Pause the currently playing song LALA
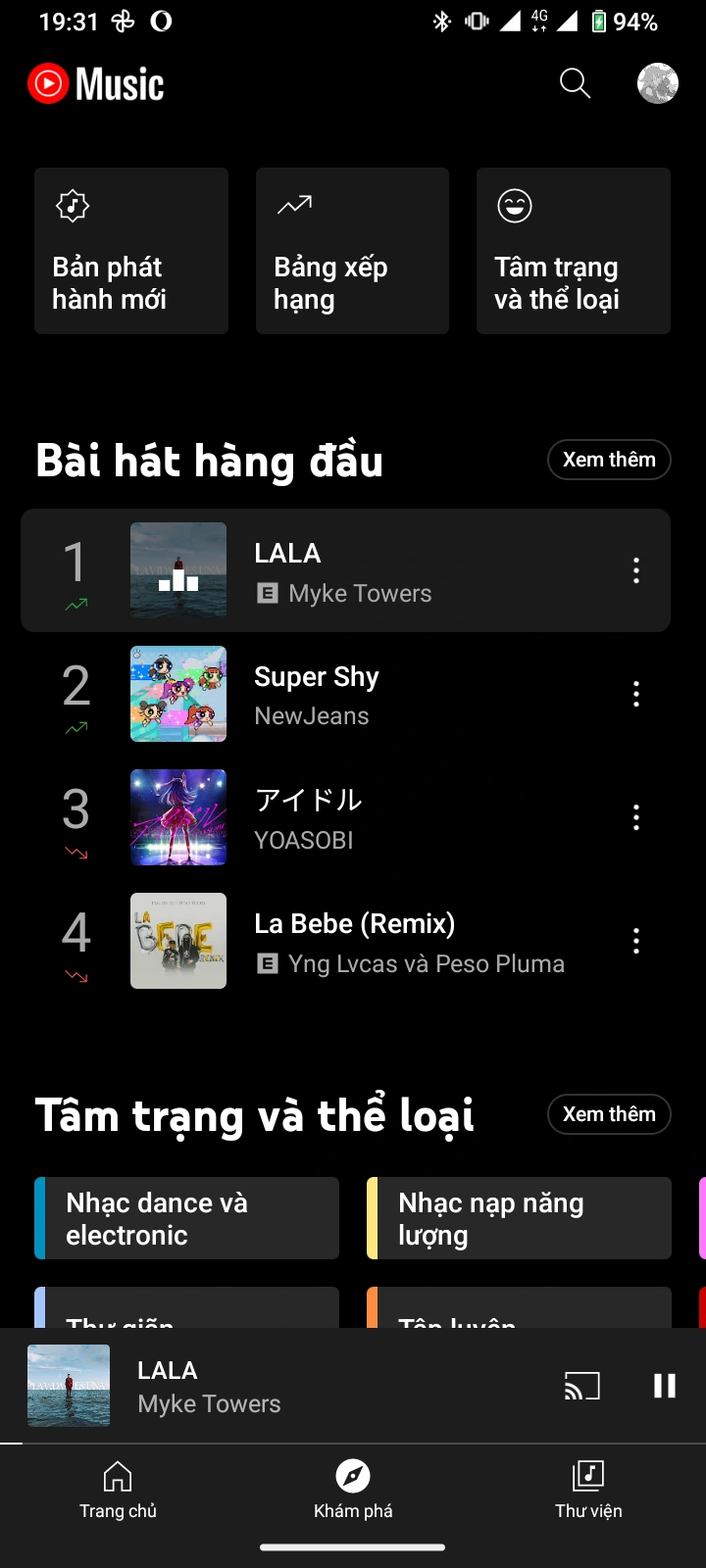Viewport: 706px width, 1568px height. 665,1385
